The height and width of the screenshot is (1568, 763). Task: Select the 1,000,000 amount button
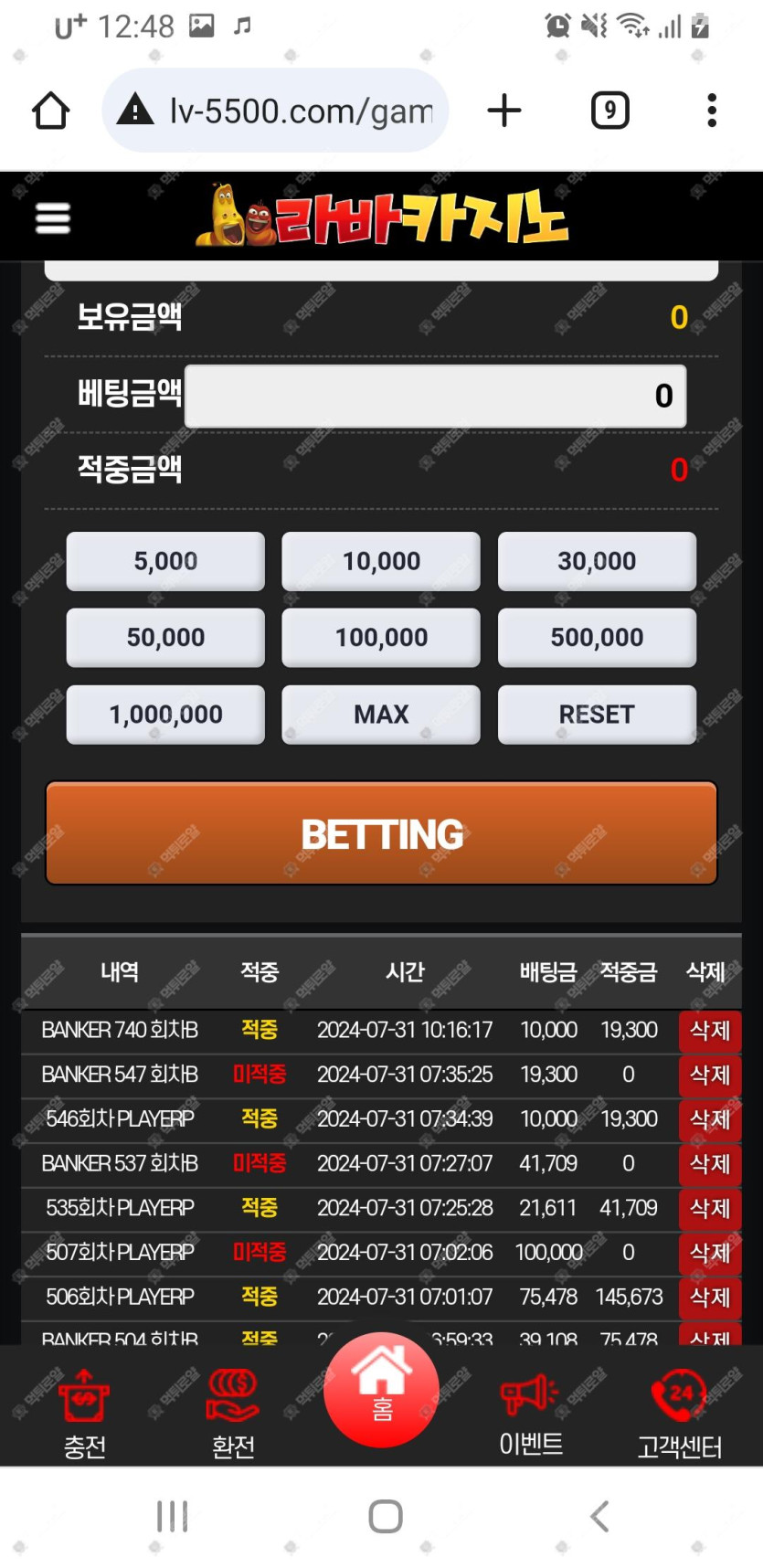[x=165, y=714]
